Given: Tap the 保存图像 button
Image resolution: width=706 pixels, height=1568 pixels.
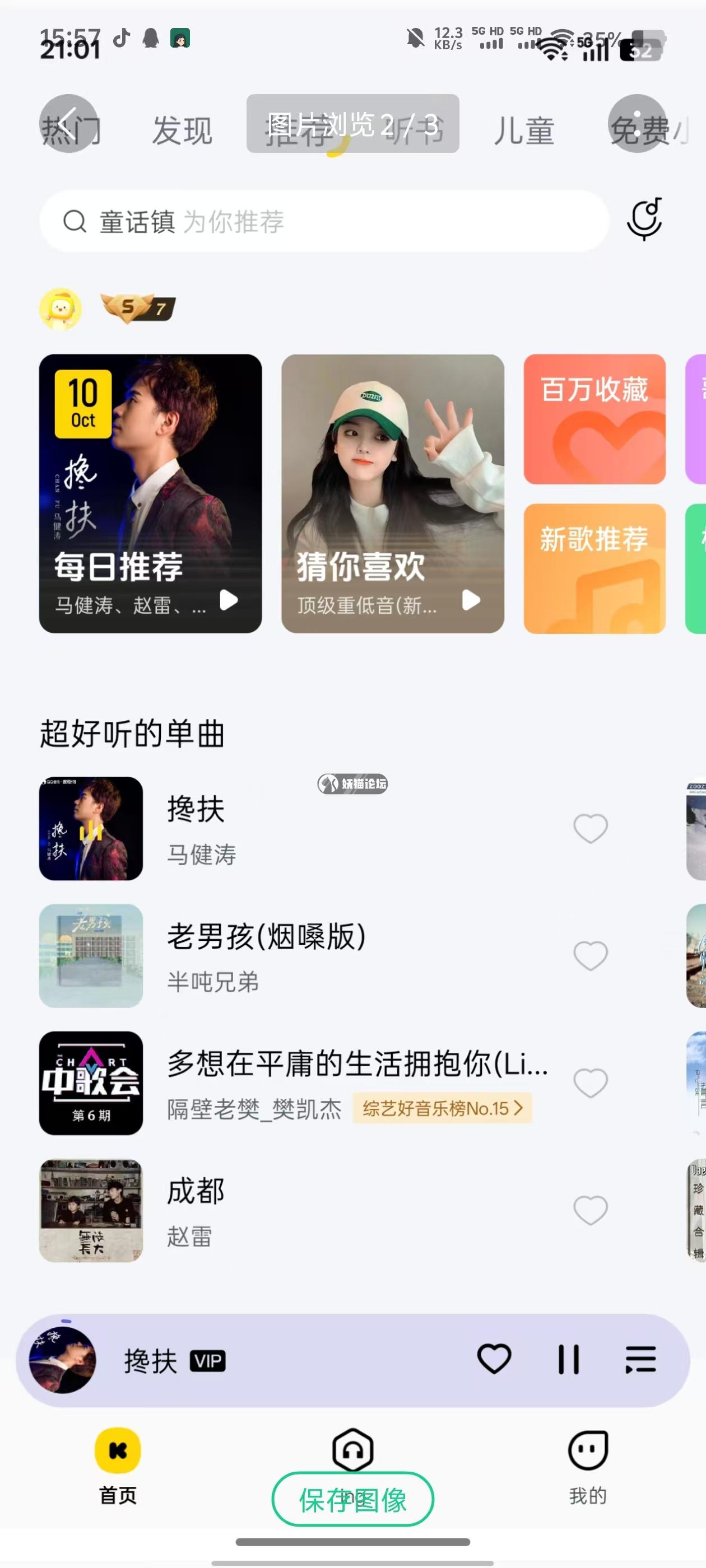Looking at the screenshot, I should [352, 1499].
